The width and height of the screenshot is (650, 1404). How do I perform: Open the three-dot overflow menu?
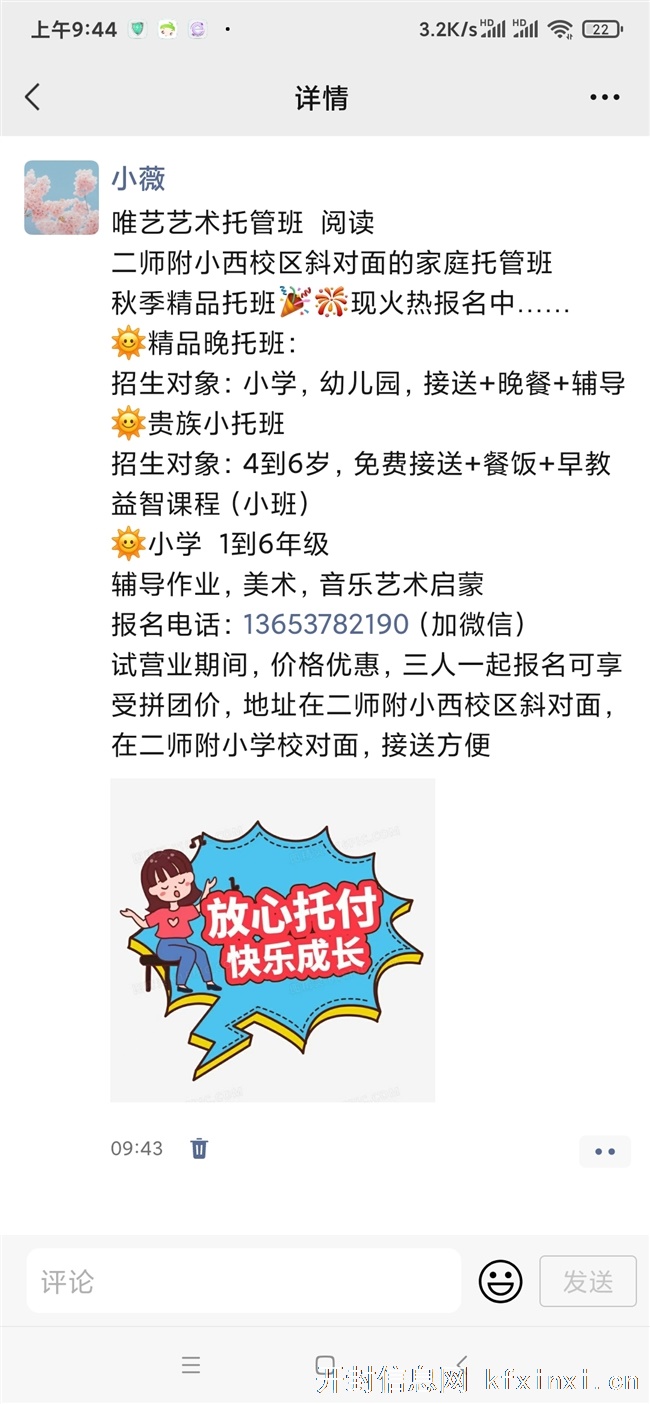pyautogui.click(x=605, y=98)
